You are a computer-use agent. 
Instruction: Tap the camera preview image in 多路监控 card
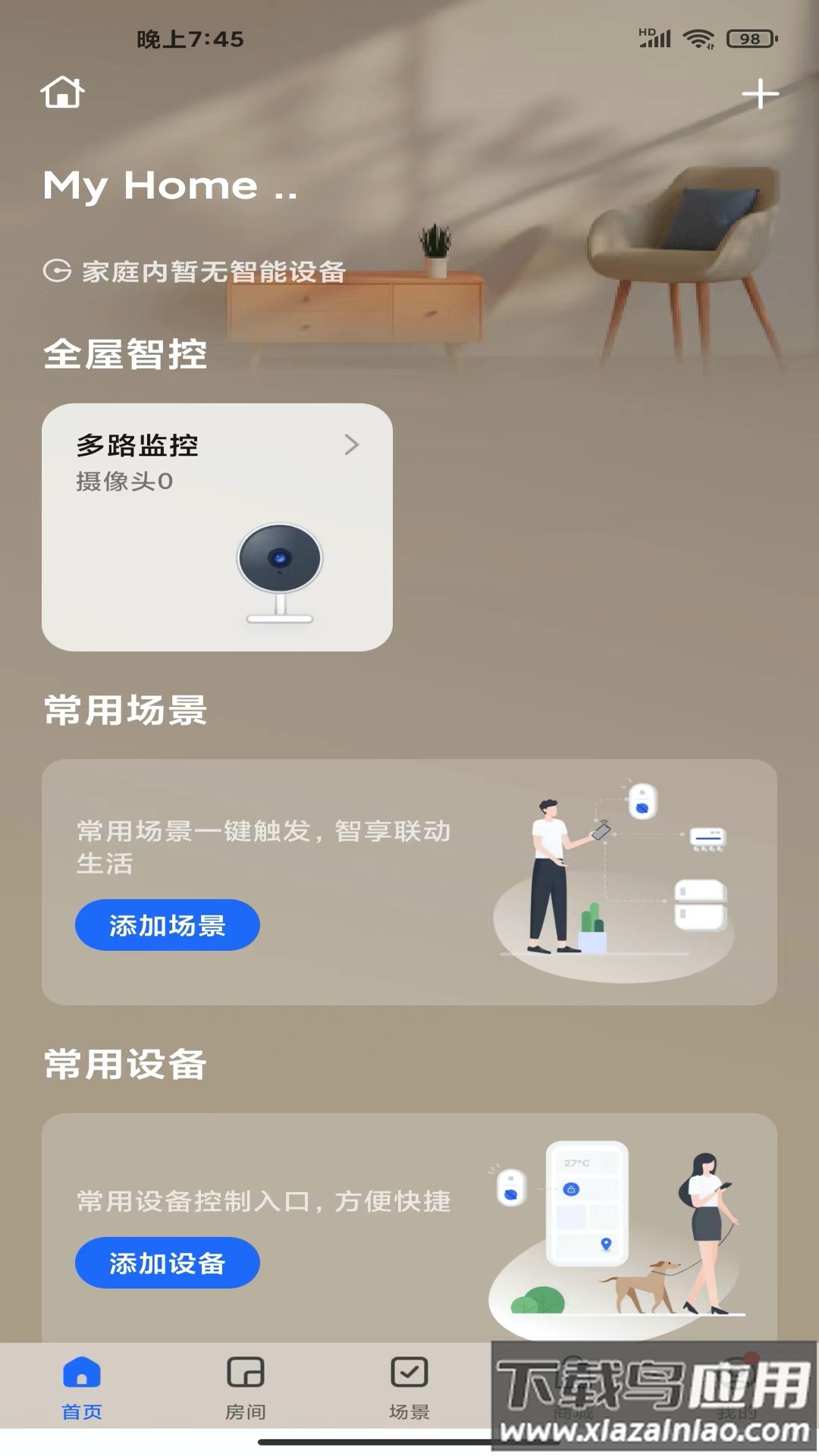click(x=279, y=573)
